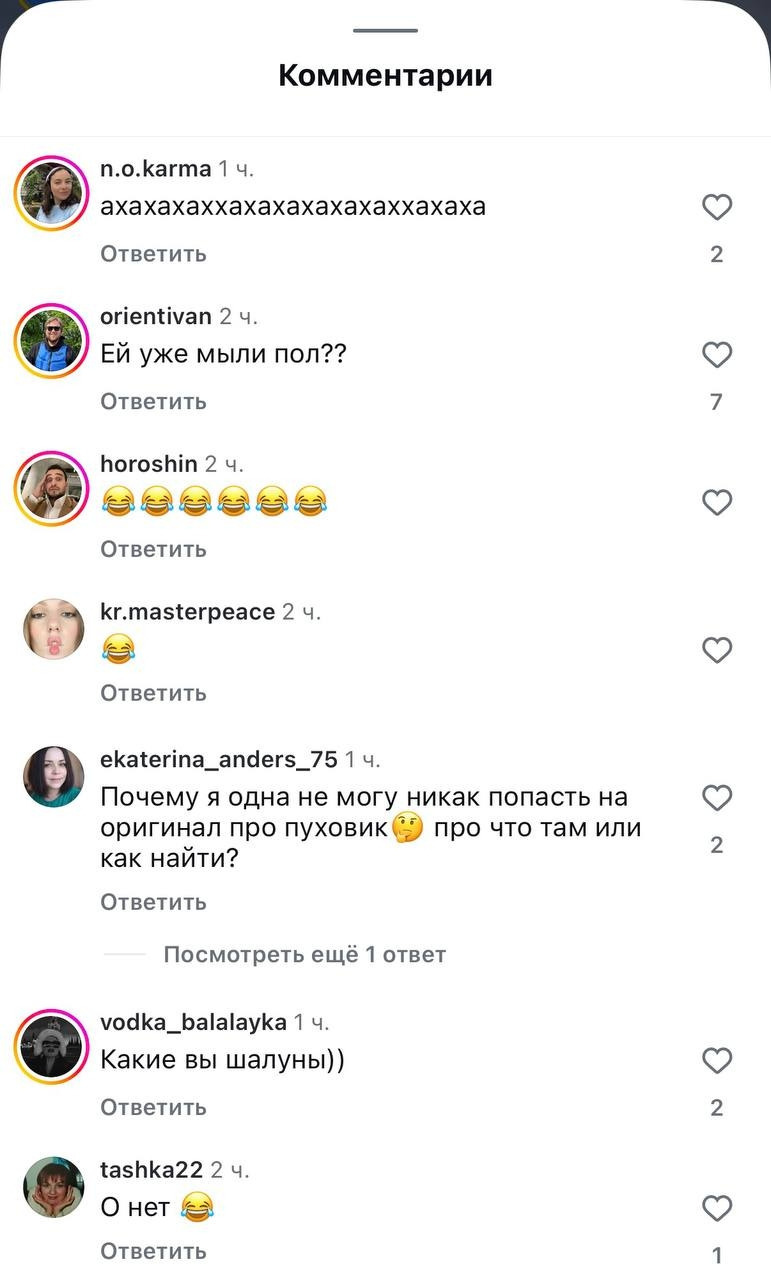Open ekaterina_anders_75's profile via username
The height and width of the screenshot is (1280, 771).
point(219,760)
